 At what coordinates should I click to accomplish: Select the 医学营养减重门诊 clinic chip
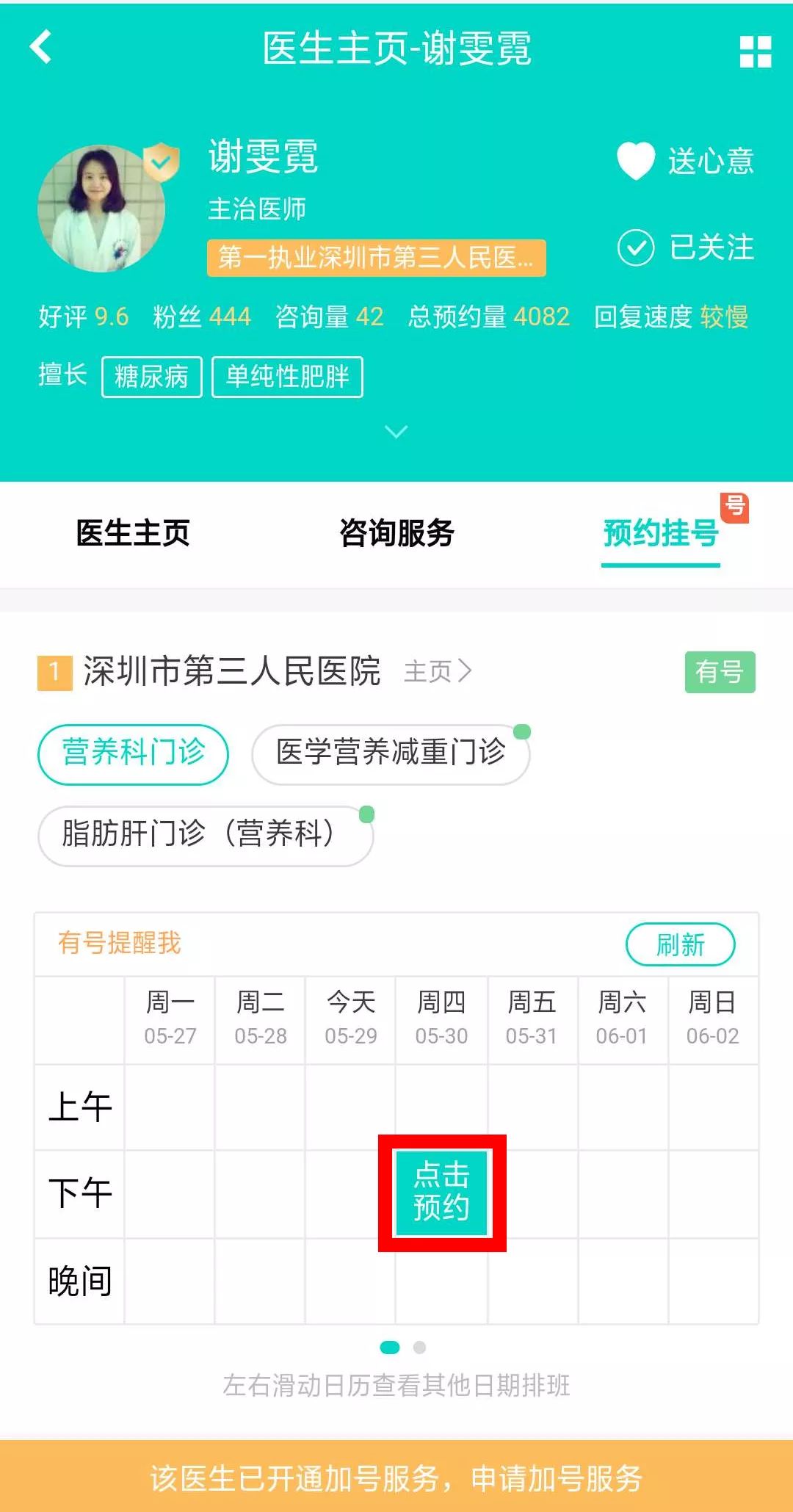391,753
